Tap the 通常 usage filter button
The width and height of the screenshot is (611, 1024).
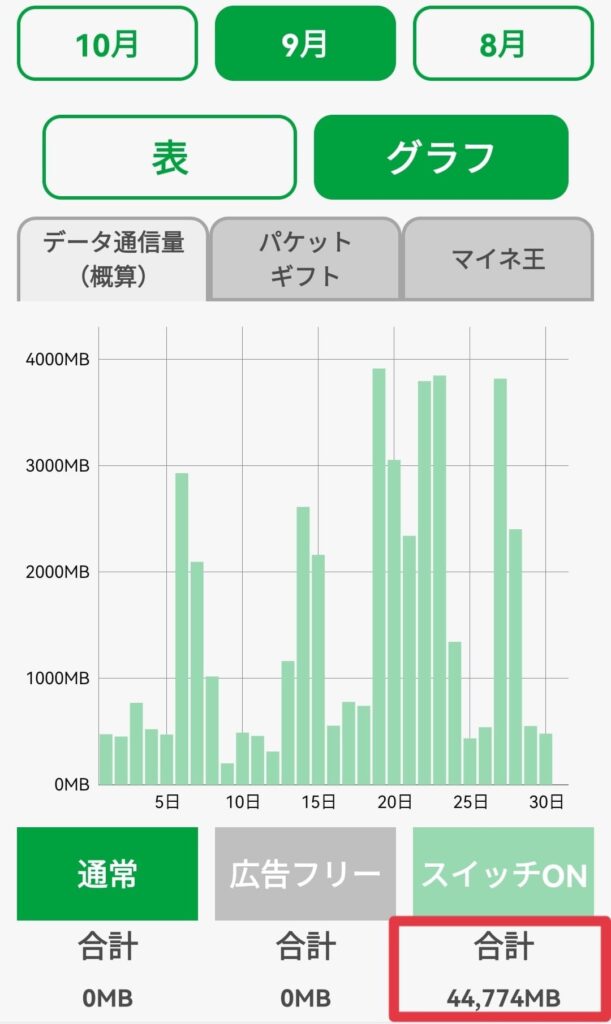tap(107, 874)
